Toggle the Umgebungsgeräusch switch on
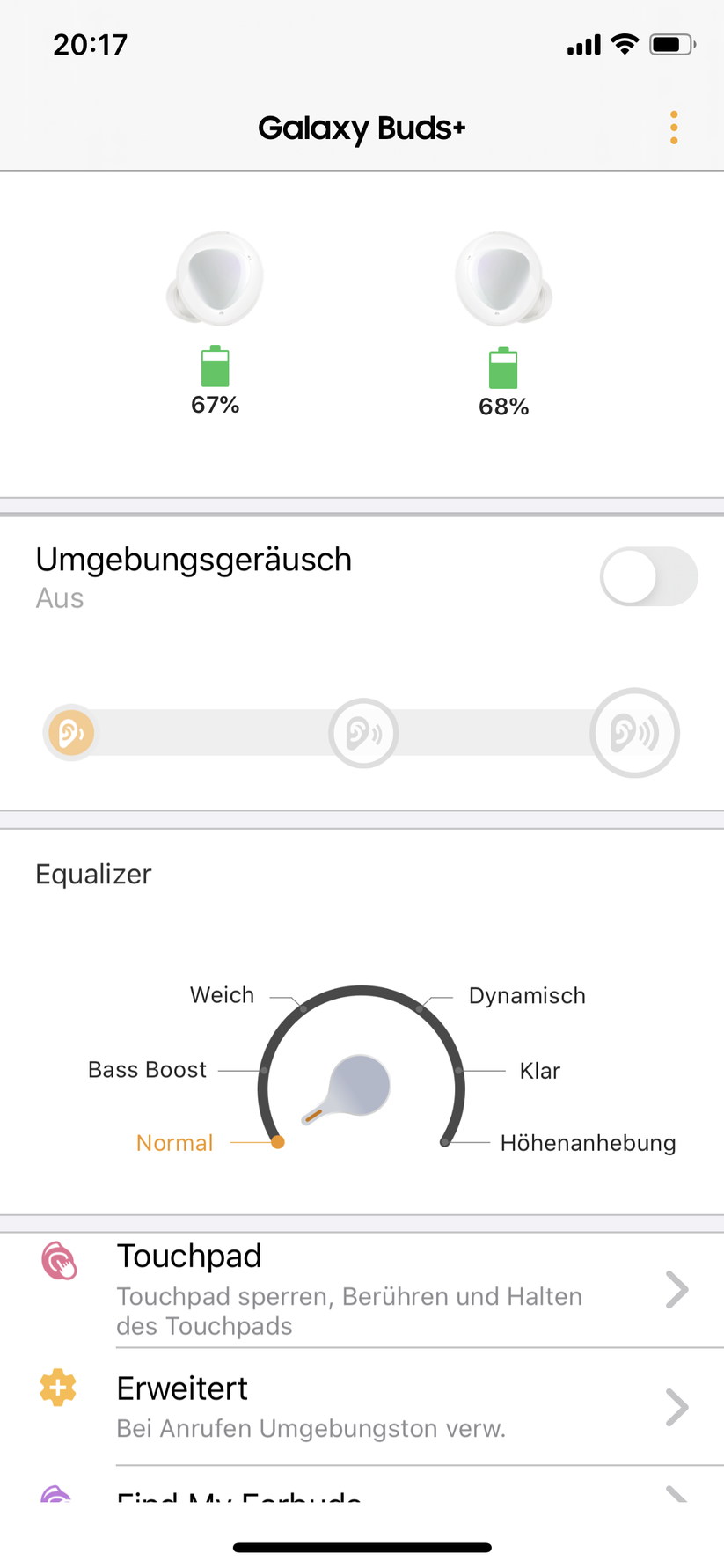724x1568 pixels. coord(648,577)
